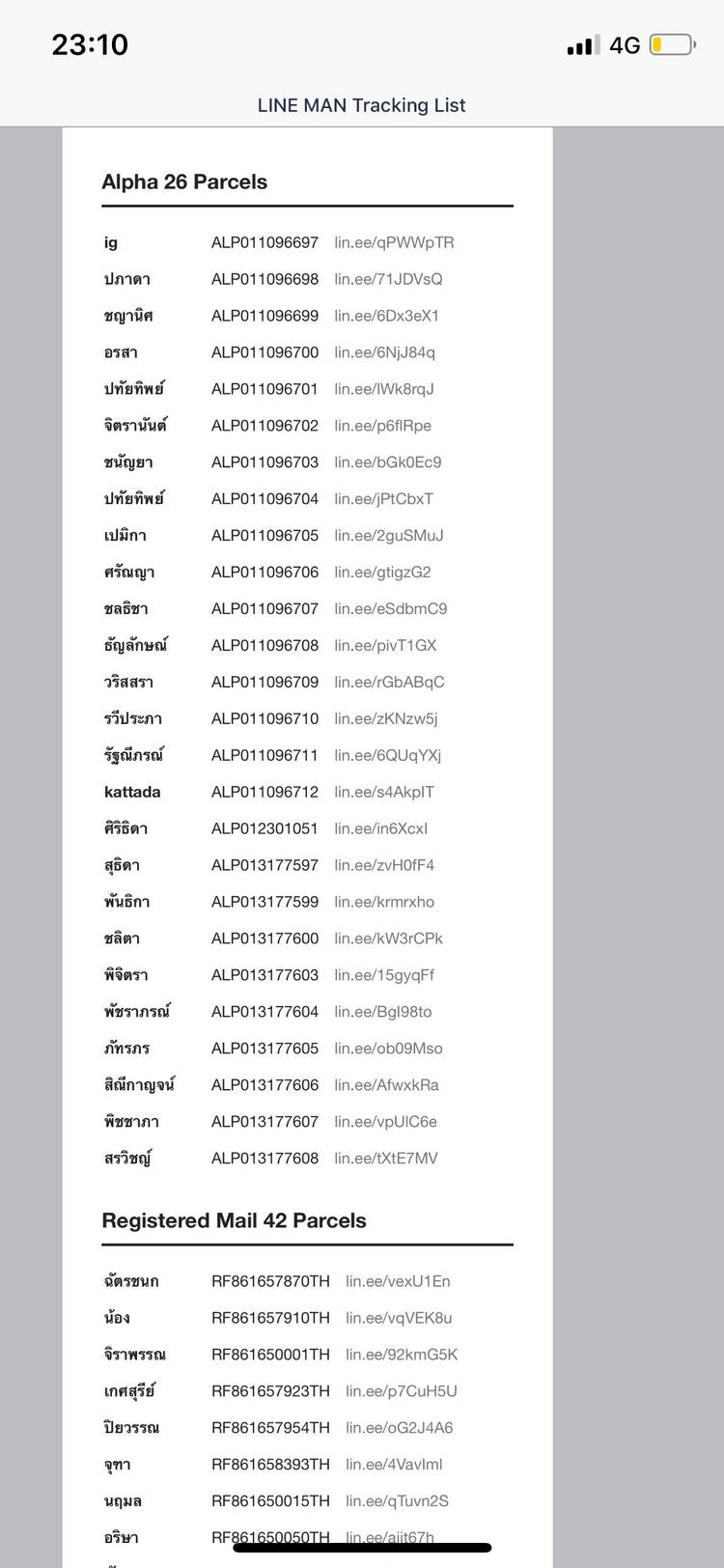The width and height of the screenshot is (724, 1568).
Task: Open link lin.ee/AfwxkRa
Action: (x=386, y=1085)
